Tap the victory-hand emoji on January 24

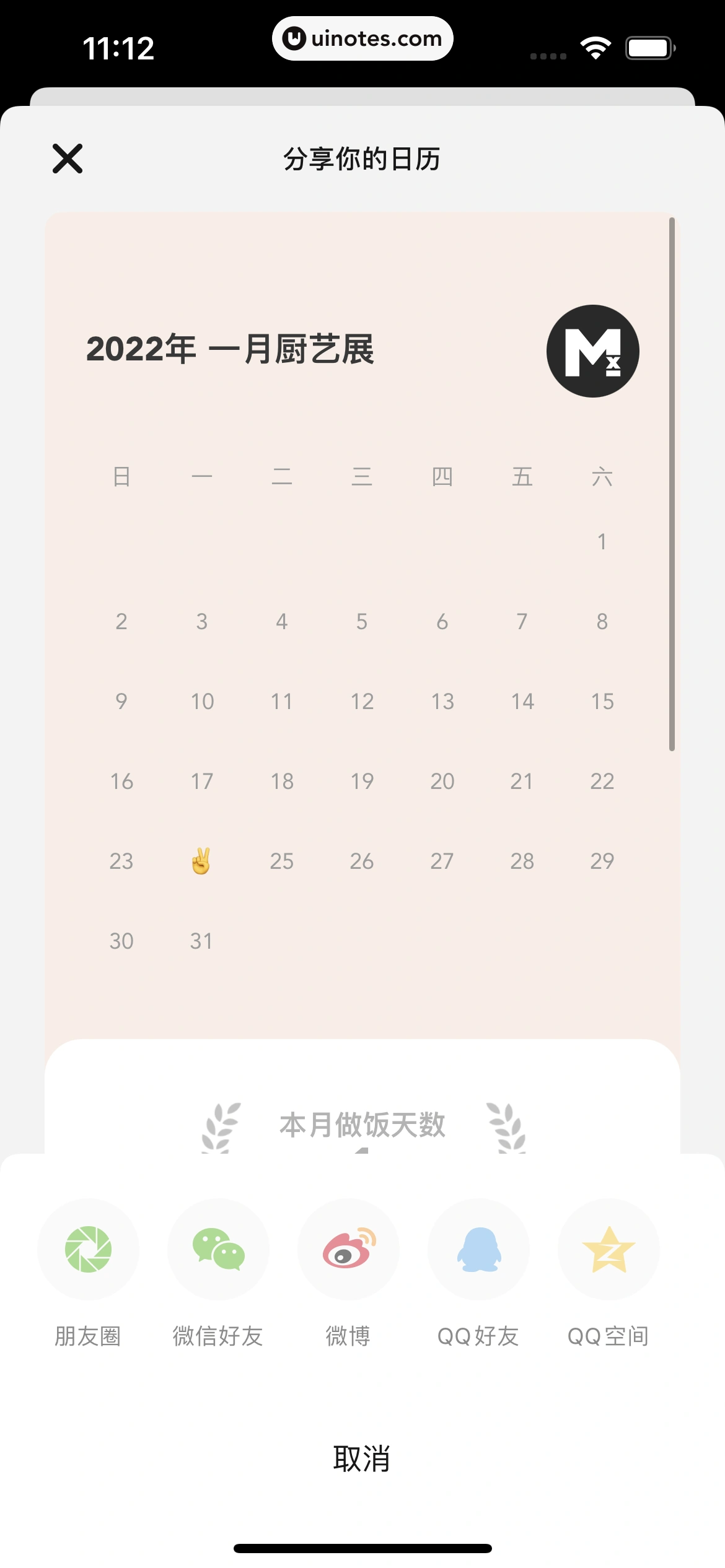coord(201,860)
